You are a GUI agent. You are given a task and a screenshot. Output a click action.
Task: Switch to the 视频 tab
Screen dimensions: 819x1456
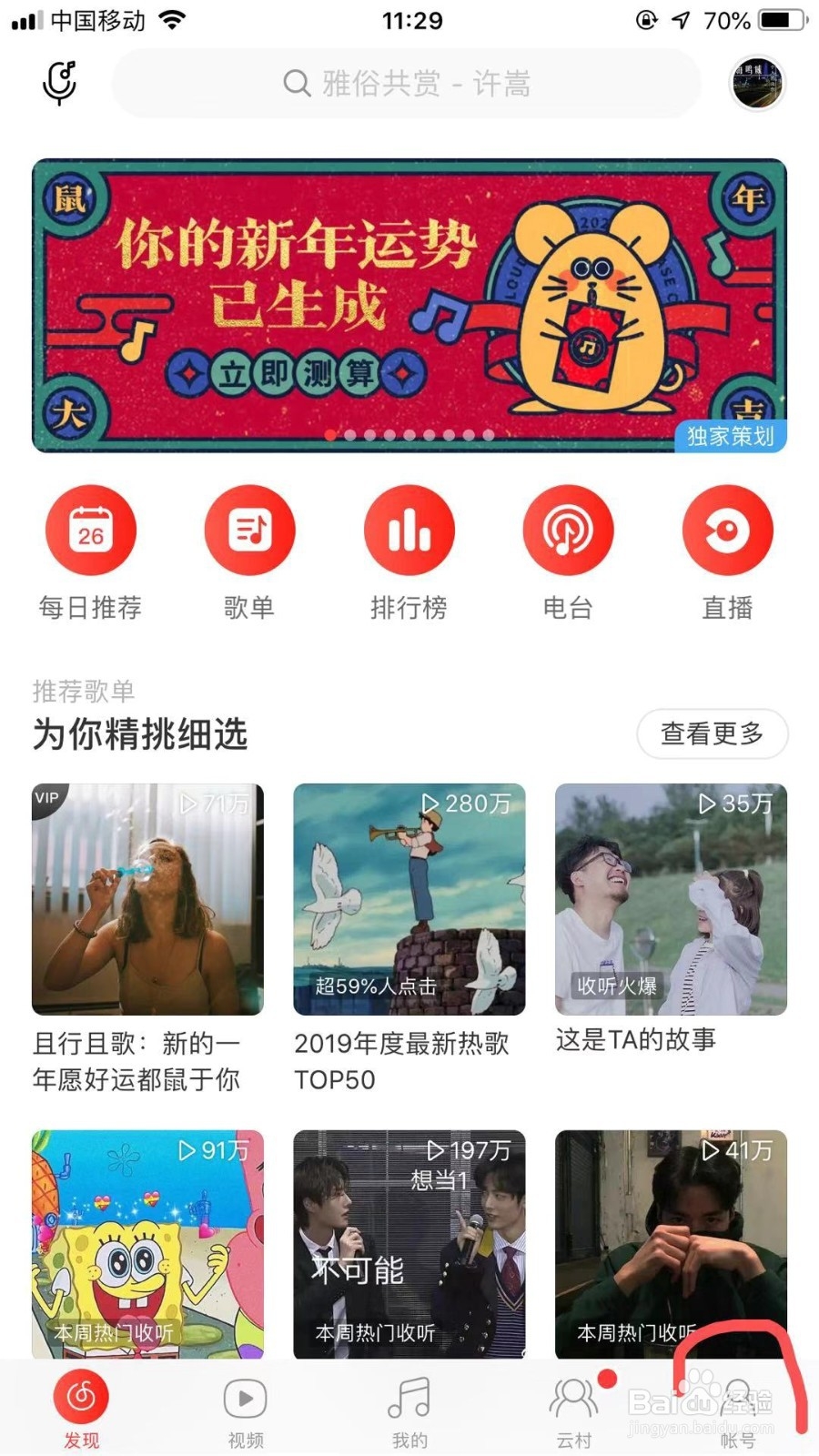click(246, 1410)
